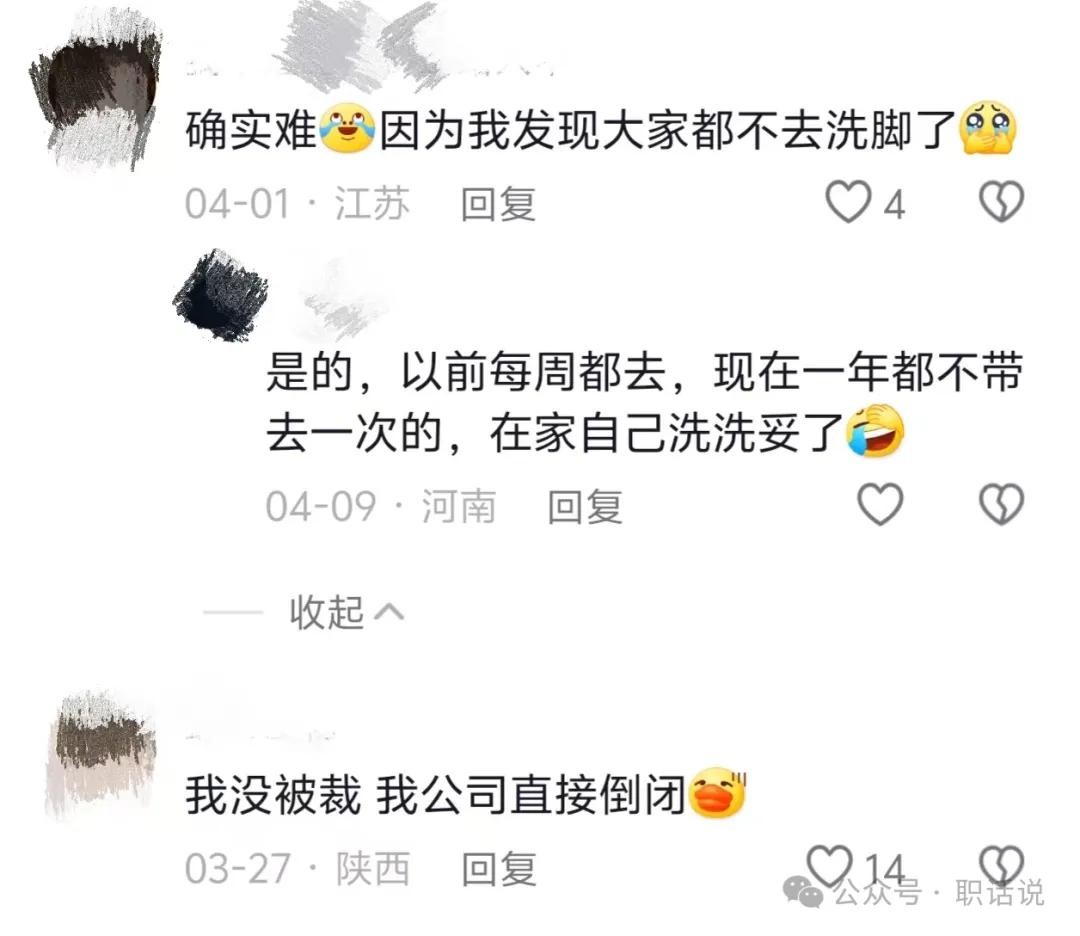
Task: Dislike the 河南 reply comment
Action: (1000, 505)
